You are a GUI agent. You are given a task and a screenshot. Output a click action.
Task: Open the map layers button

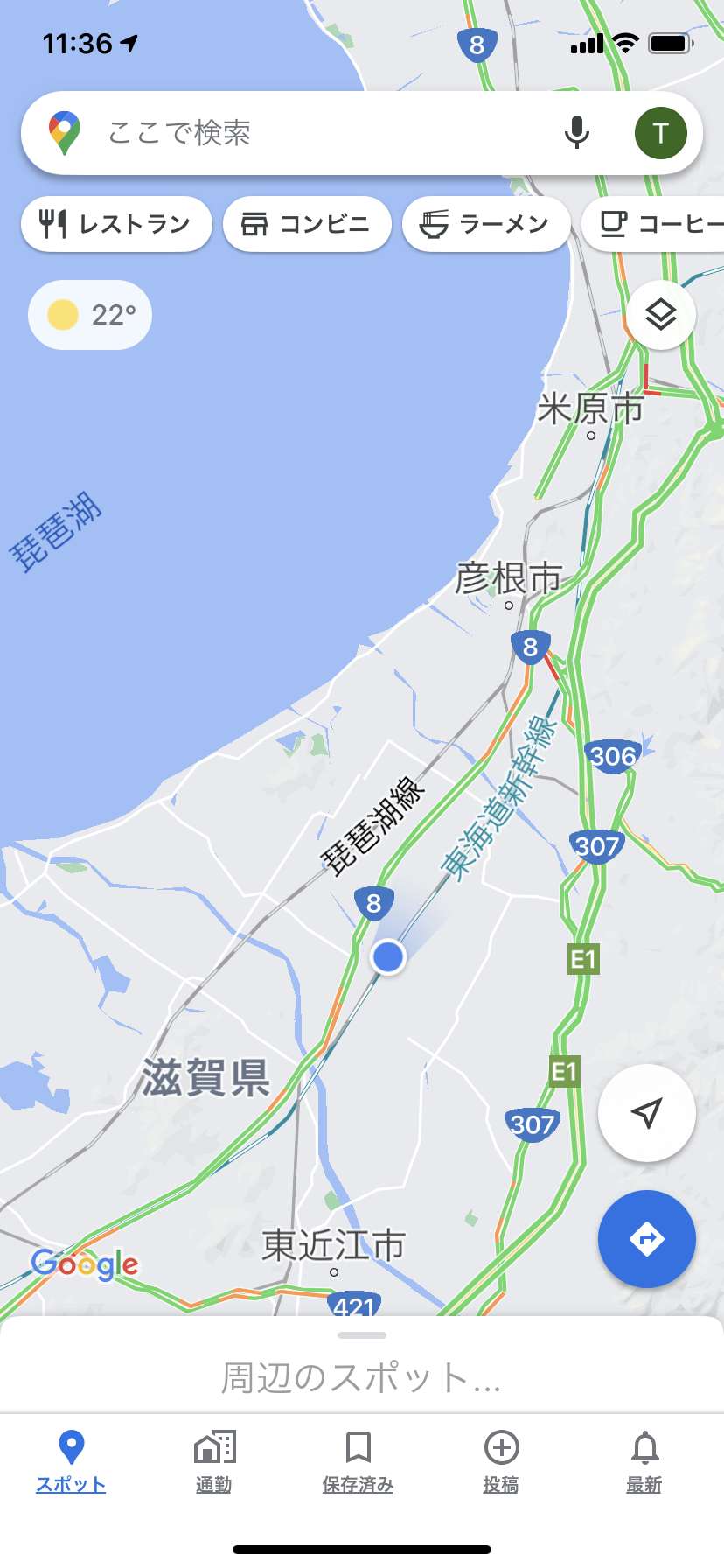660,314
